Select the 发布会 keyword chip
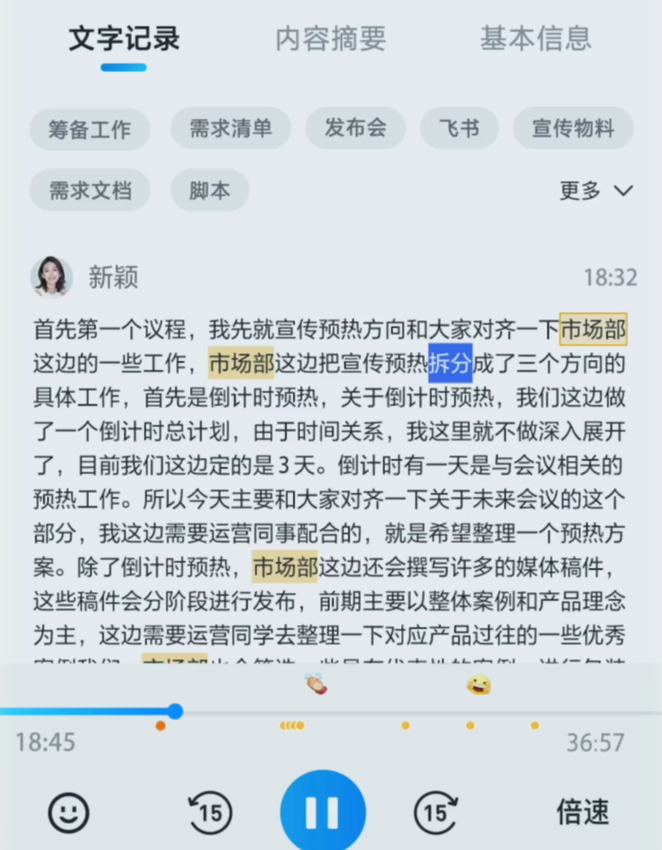 356,129
